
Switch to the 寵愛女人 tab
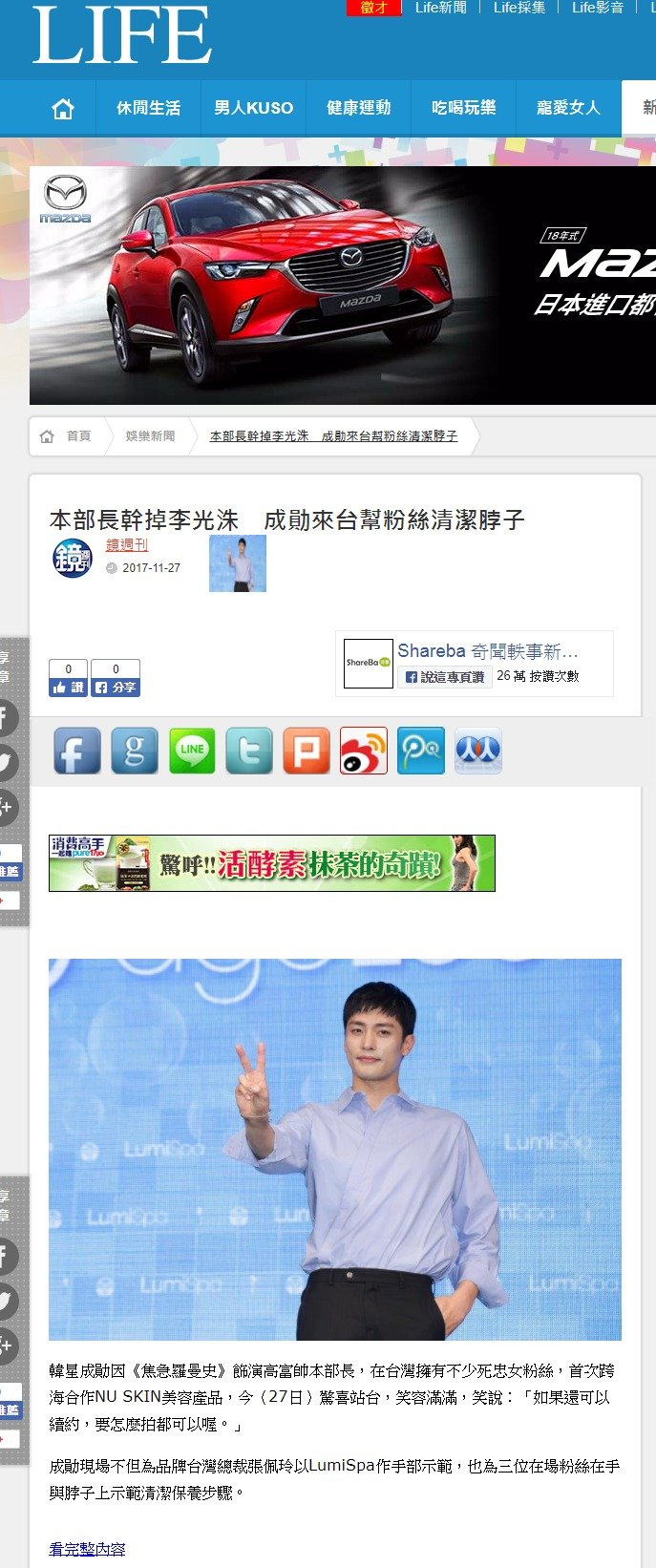tap(568, 108)
